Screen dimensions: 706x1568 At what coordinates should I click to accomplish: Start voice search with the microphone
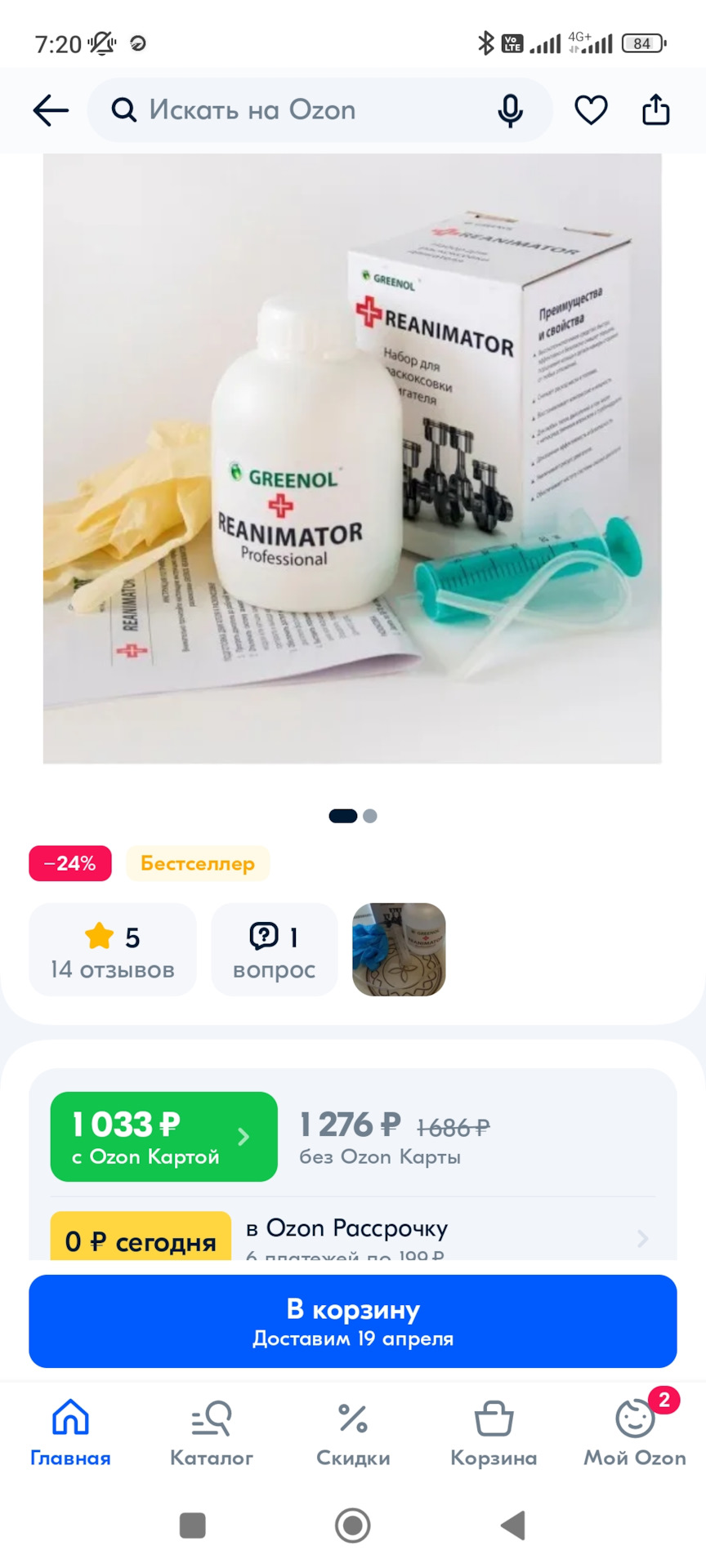point(511,110)
